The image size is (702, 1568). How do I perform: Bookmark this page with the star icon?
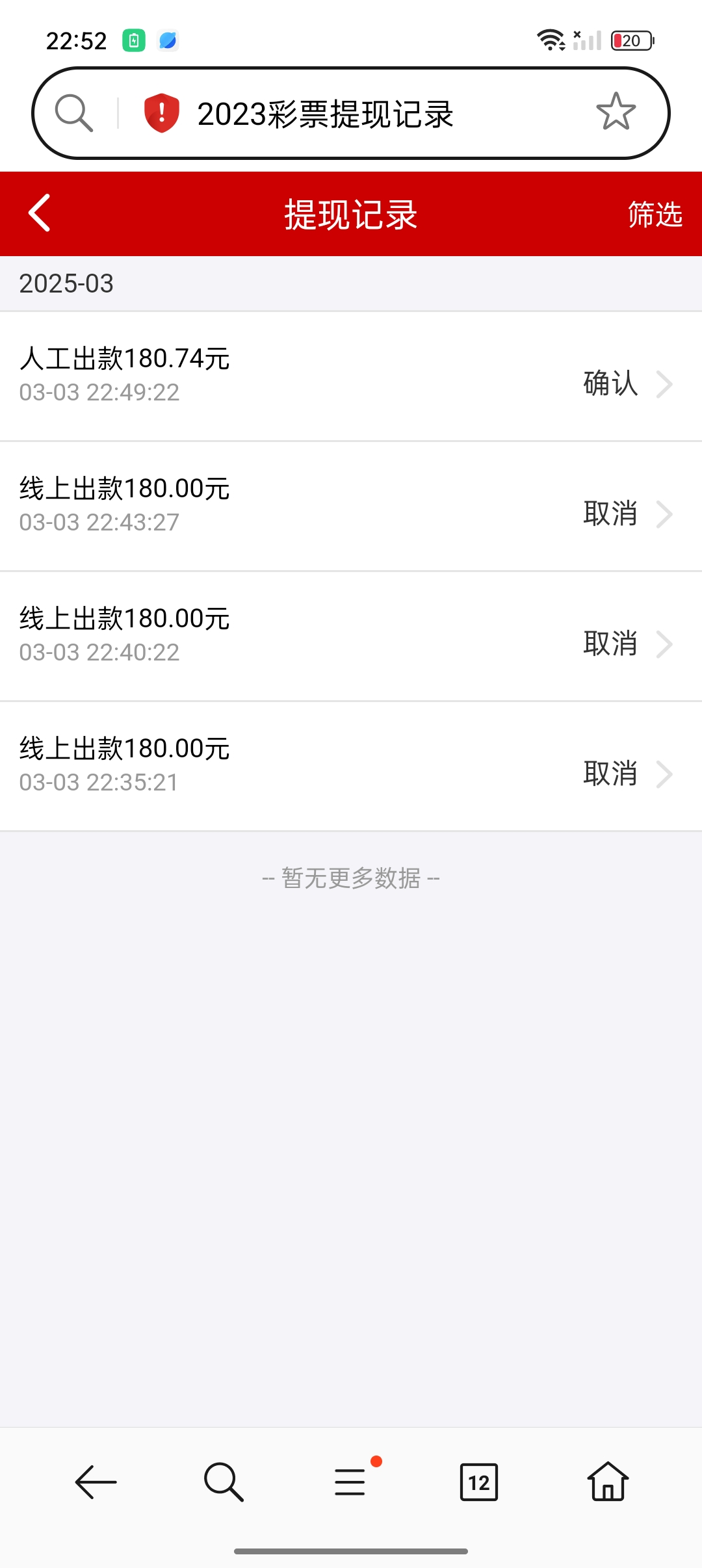point(616,112)
